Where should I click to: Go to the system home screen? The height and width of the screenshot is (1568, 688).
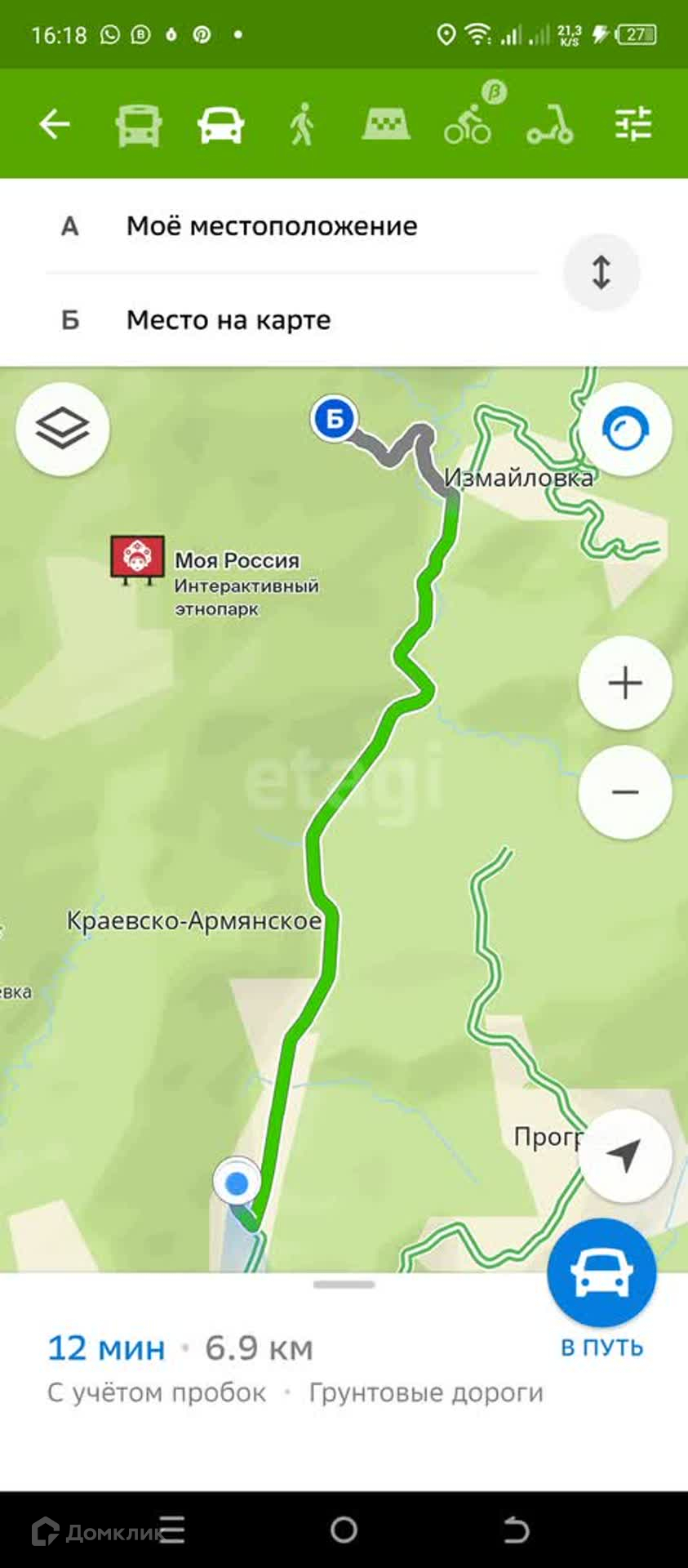(344, 1530)
